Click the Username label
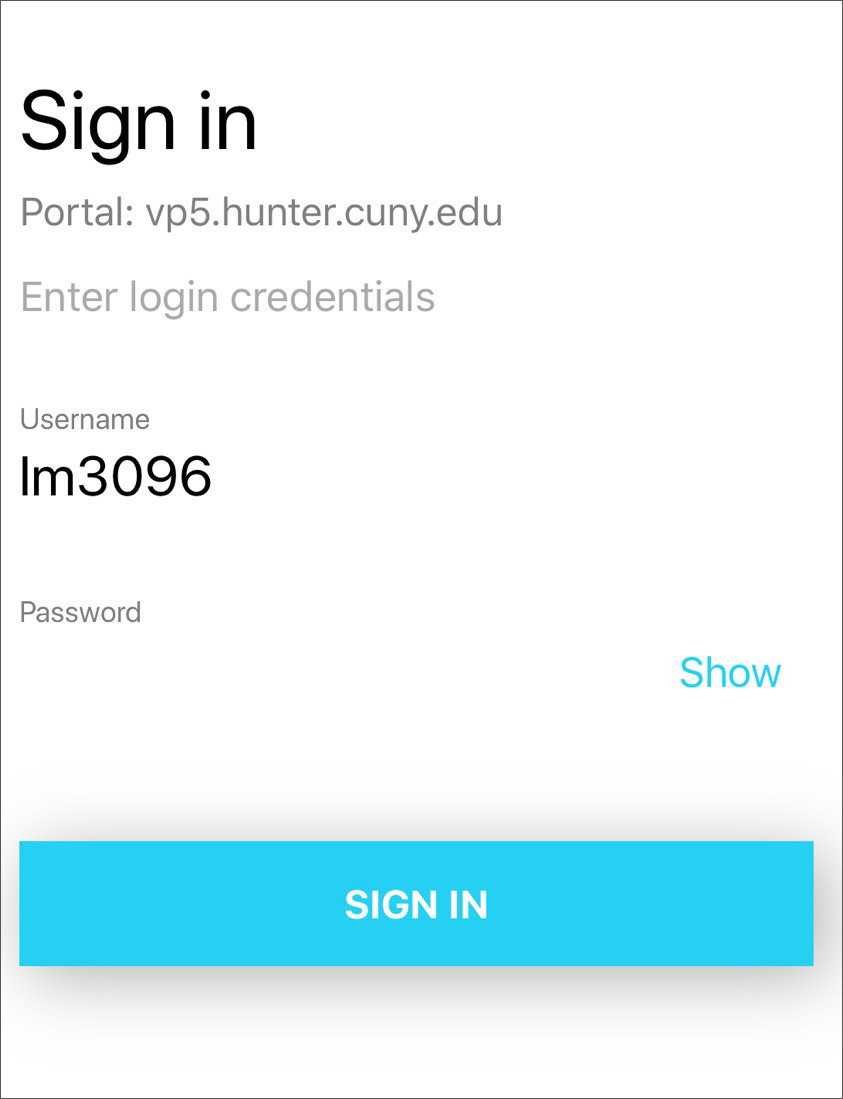 pyautogui.click(x=86, y=420)
